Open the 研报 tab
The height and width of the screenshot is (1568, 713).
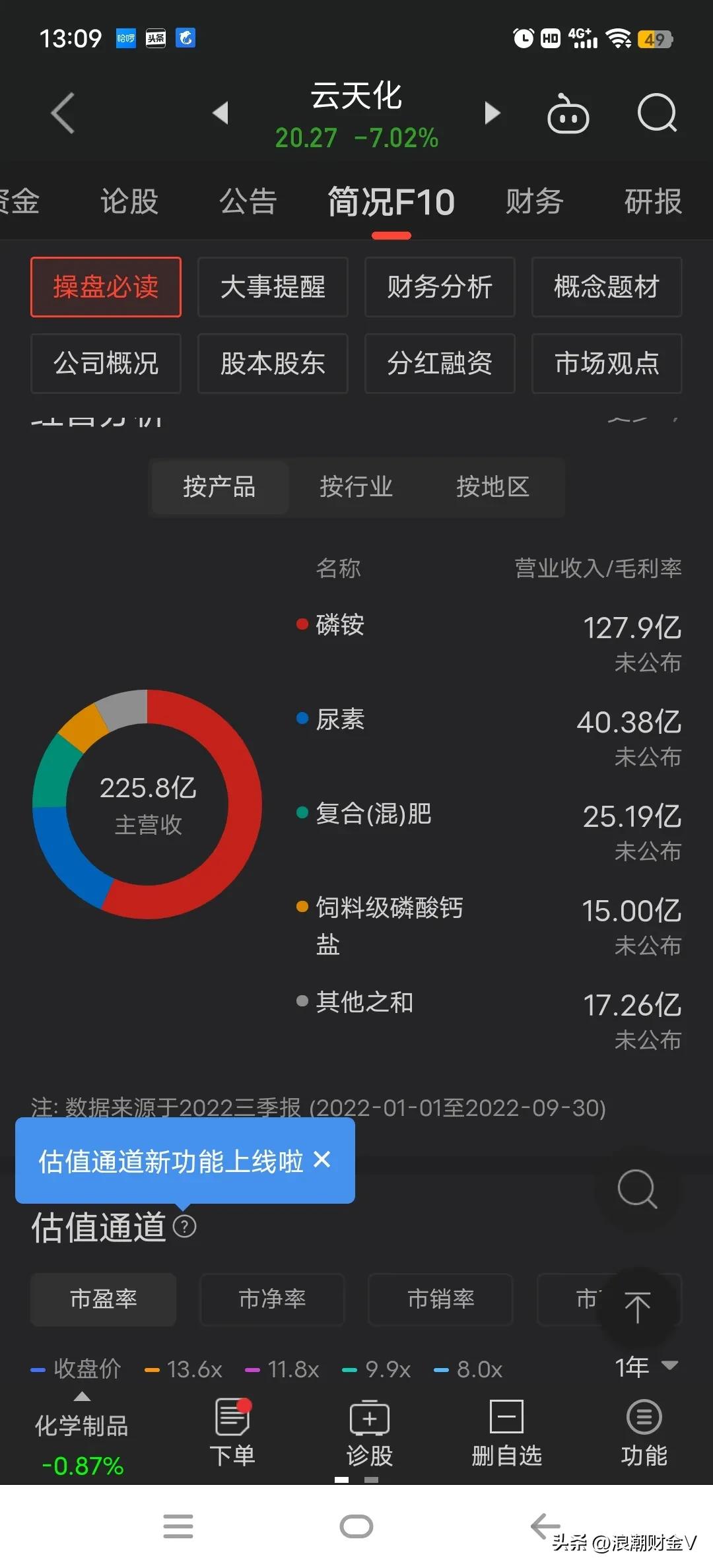[x=652, y=201]
